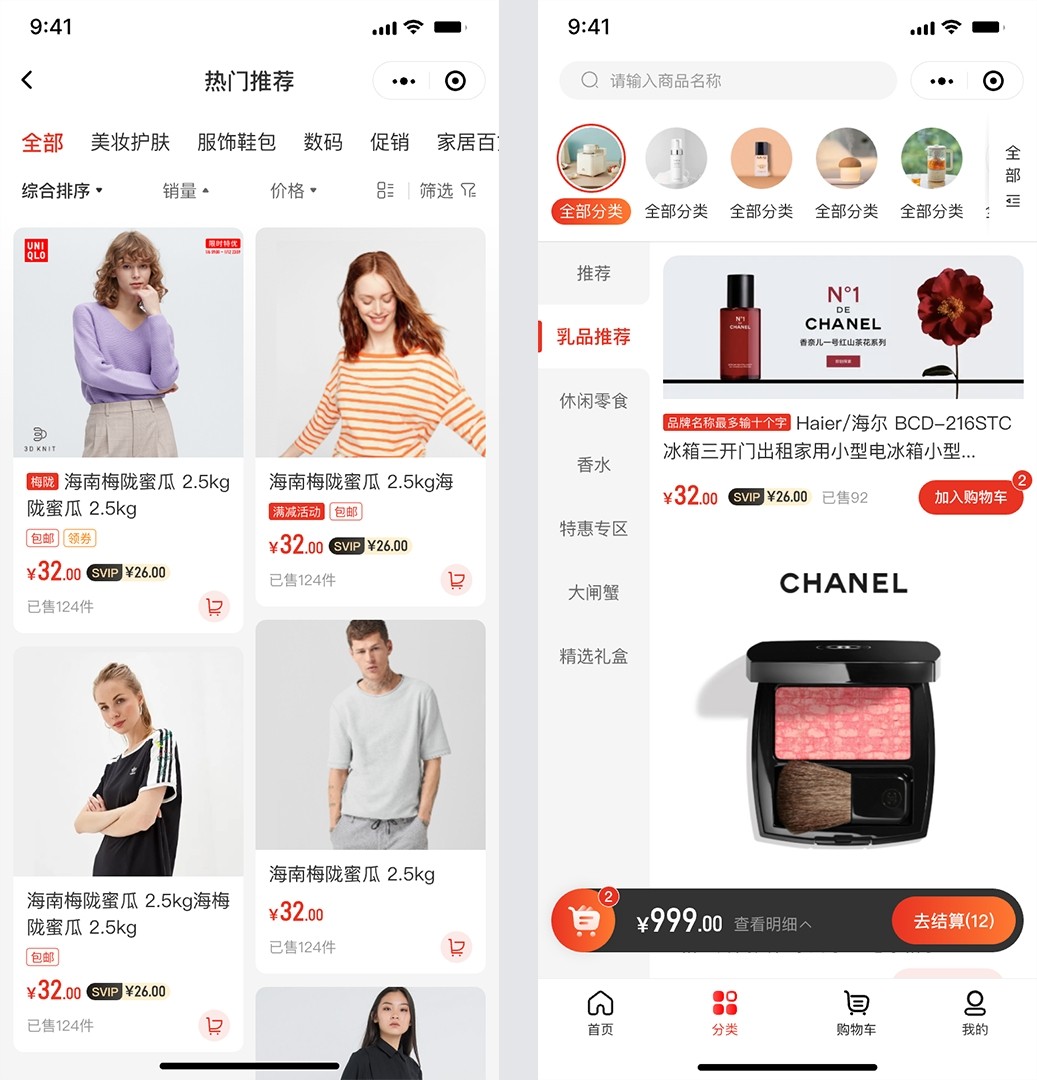This screenshot has width=1037, height=1080.
Task: Toggle the list/grid layout icon
Action: (385, 190)
